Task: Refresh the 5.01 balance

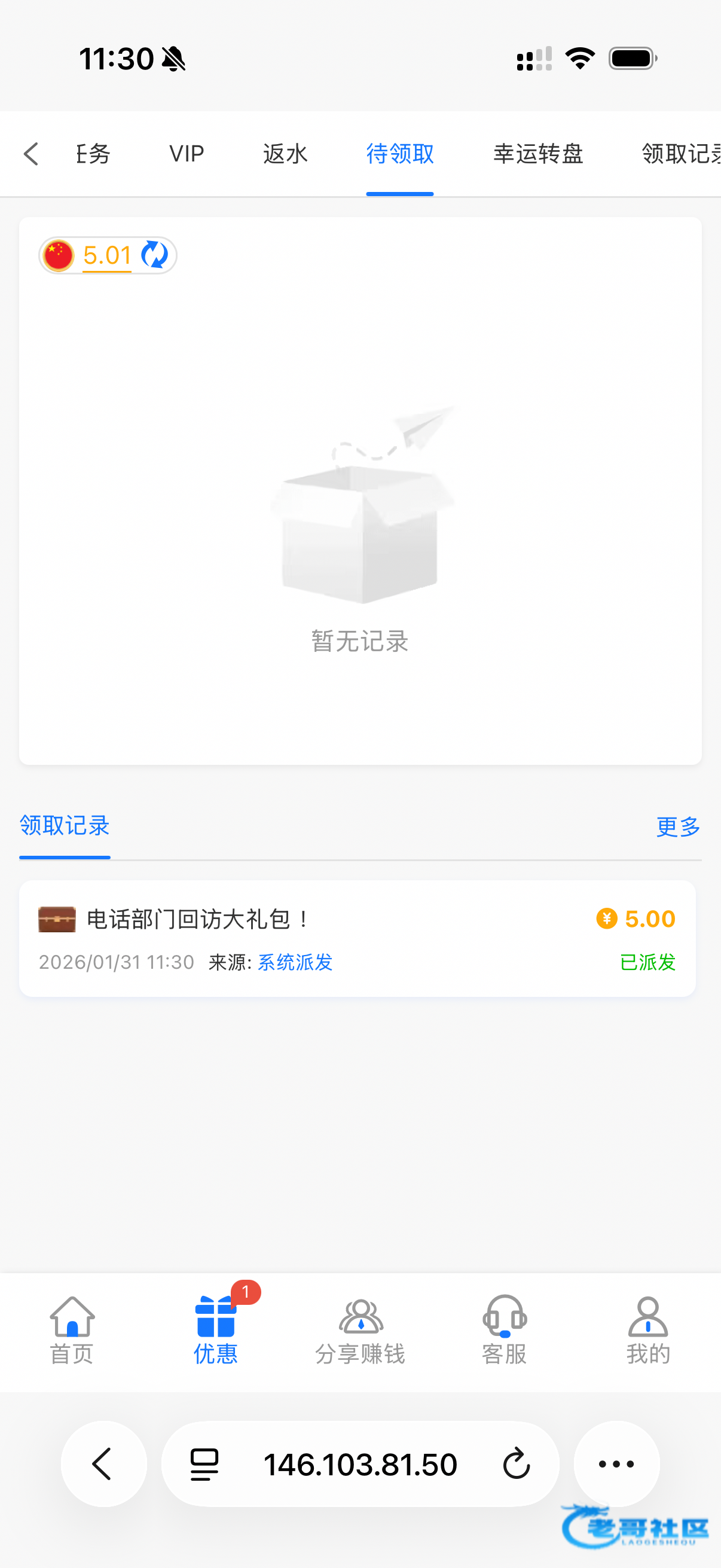Action: pyautogui.click(x=155, y=255)
